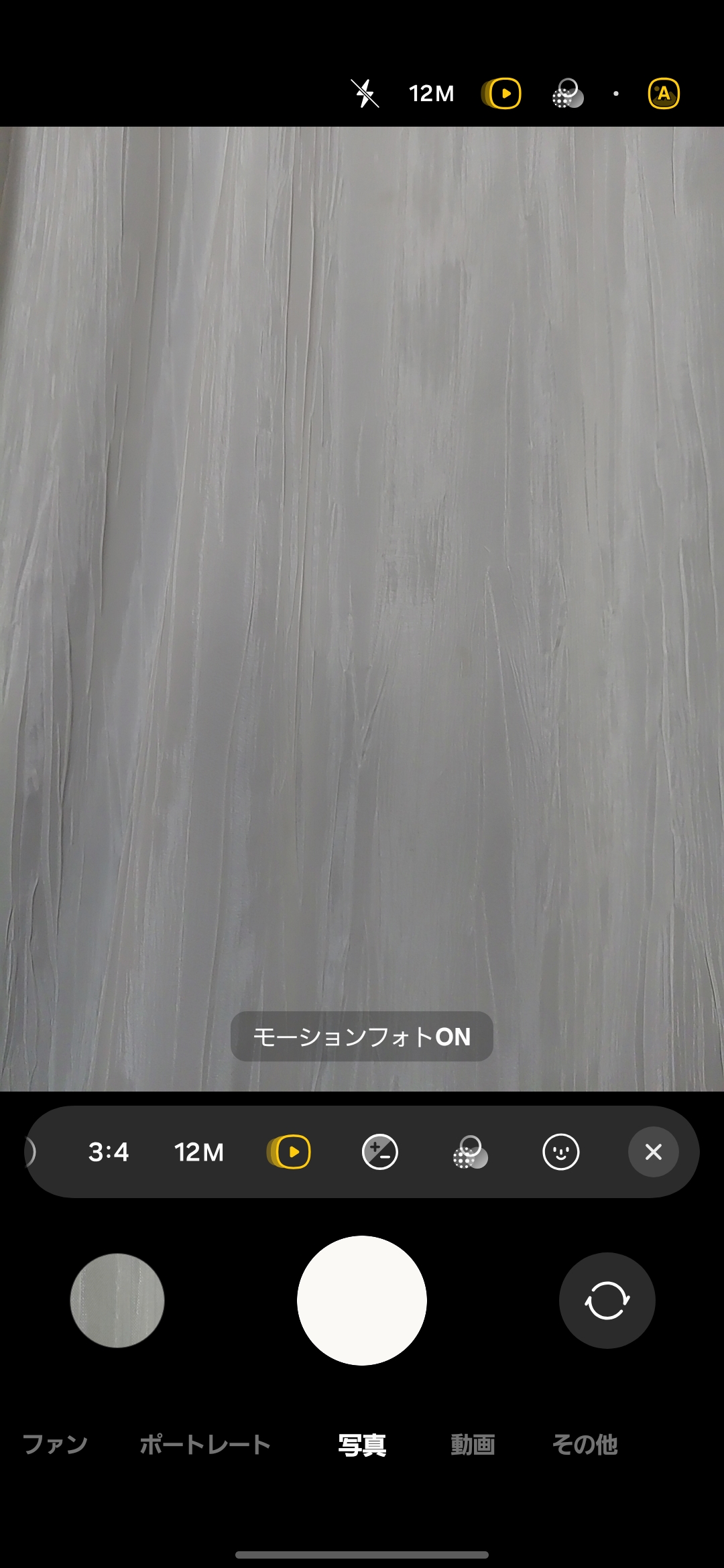Change 12M resolution in quick settings bar
Screen dimensions: 724x1568
pos(199,1152)
